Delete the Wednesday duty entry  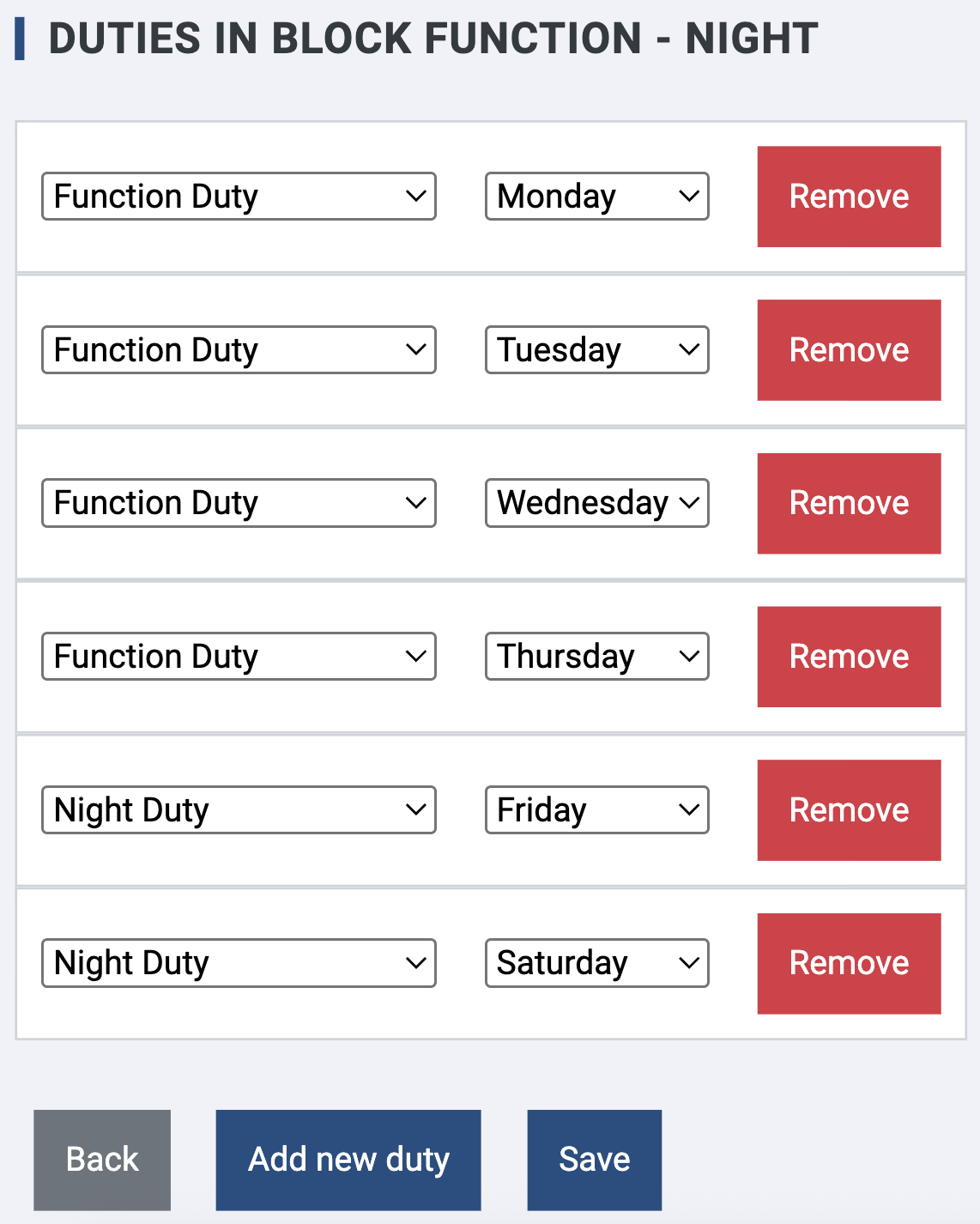[x=849, y=503]
